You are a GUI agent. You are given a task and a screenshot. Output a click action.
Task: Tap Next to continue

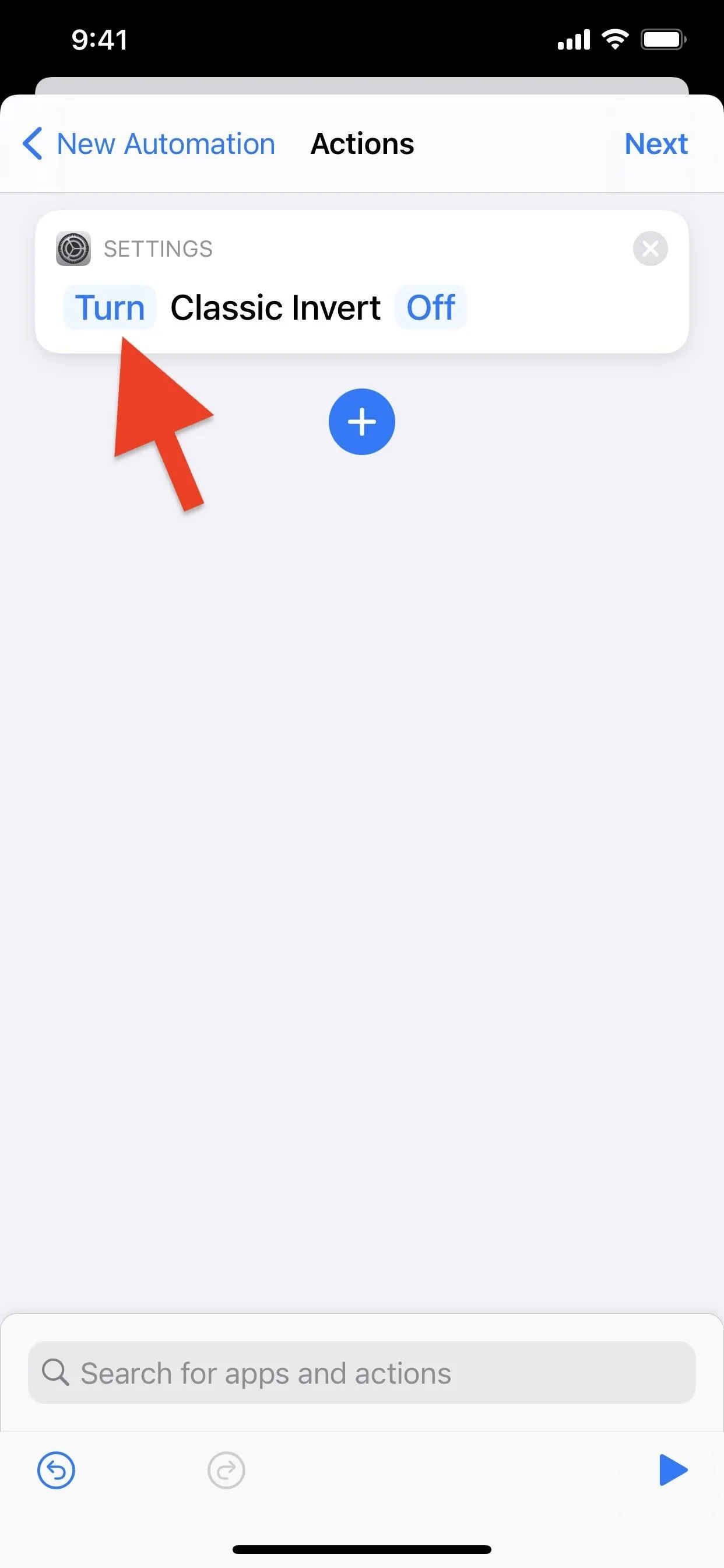coord(656,144)
